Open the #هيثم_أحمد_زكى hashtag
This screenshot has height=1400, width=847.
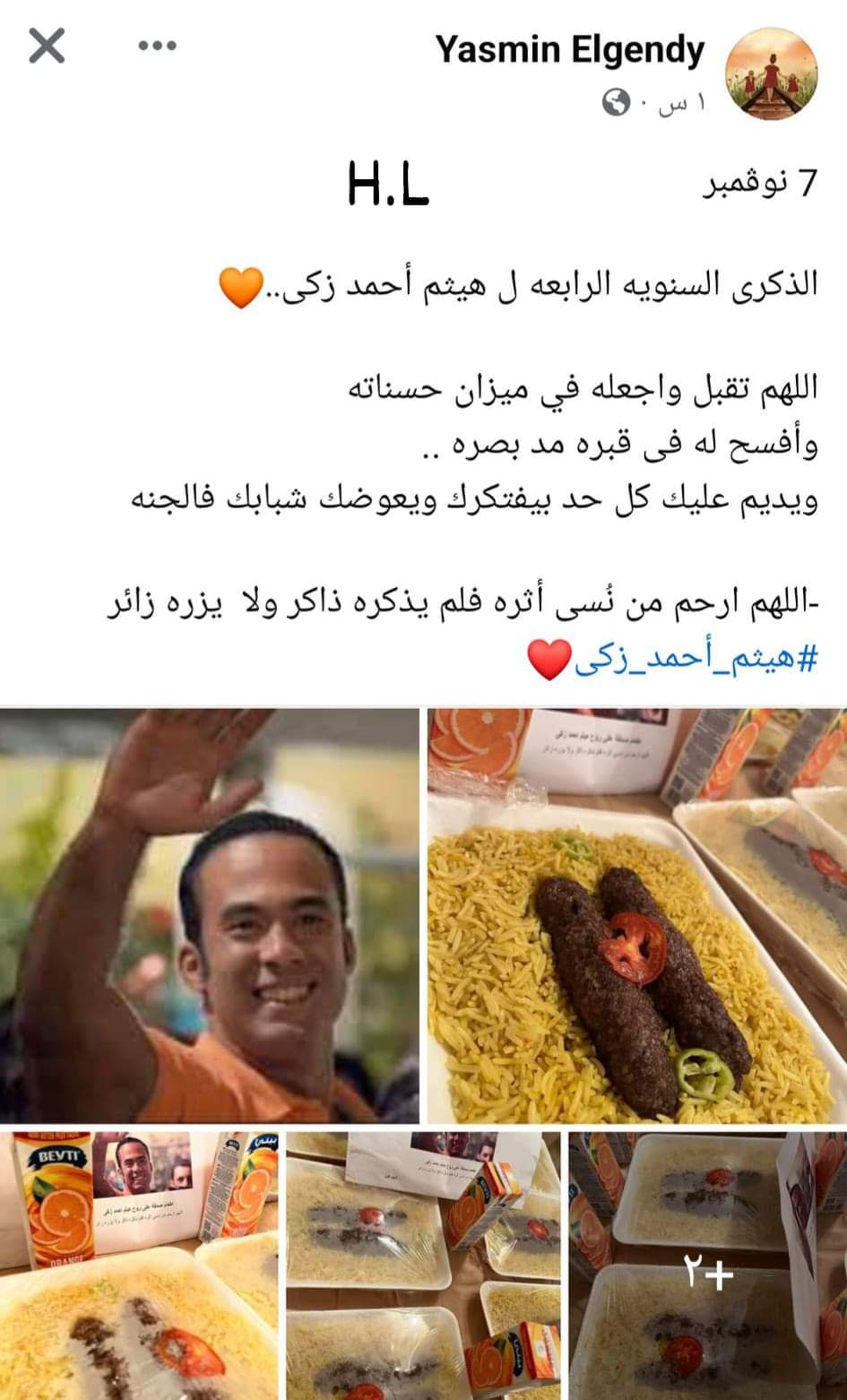click(699, 659)
